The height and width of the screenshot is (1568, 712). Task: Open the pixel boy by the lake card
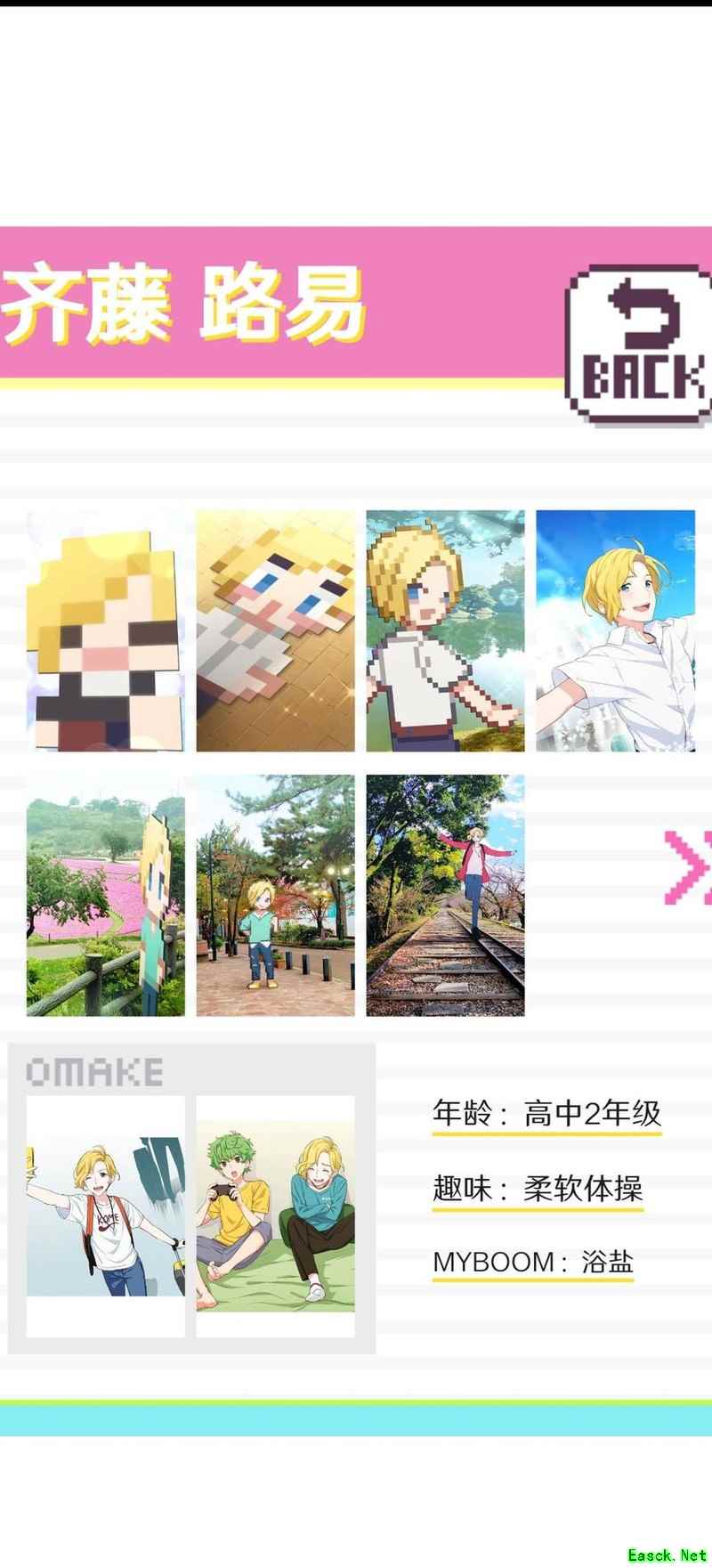(x=445, y=630)
